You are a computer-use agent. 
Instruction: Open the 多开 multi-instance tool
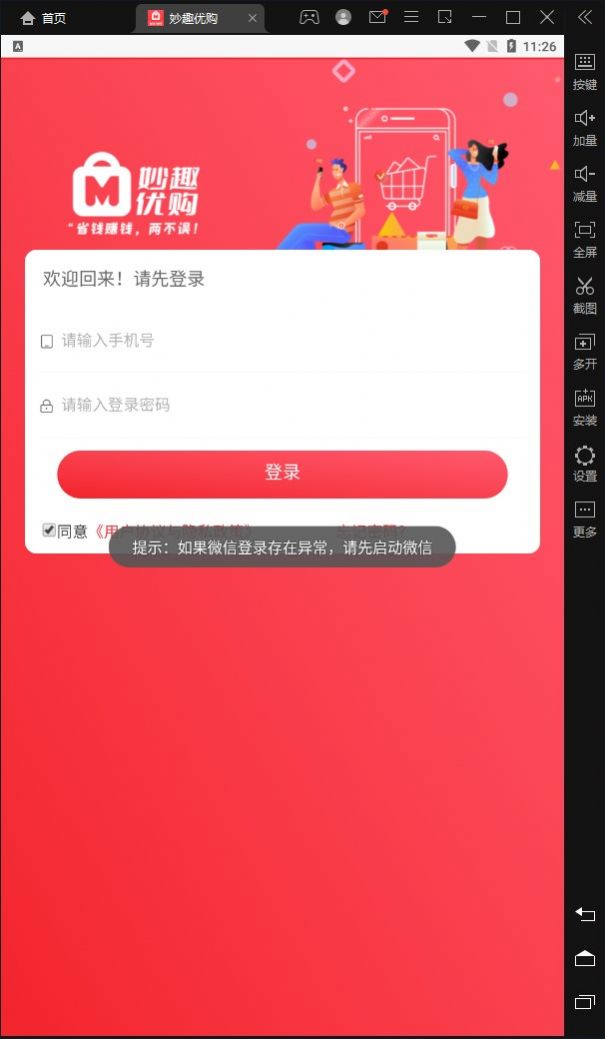584,349
